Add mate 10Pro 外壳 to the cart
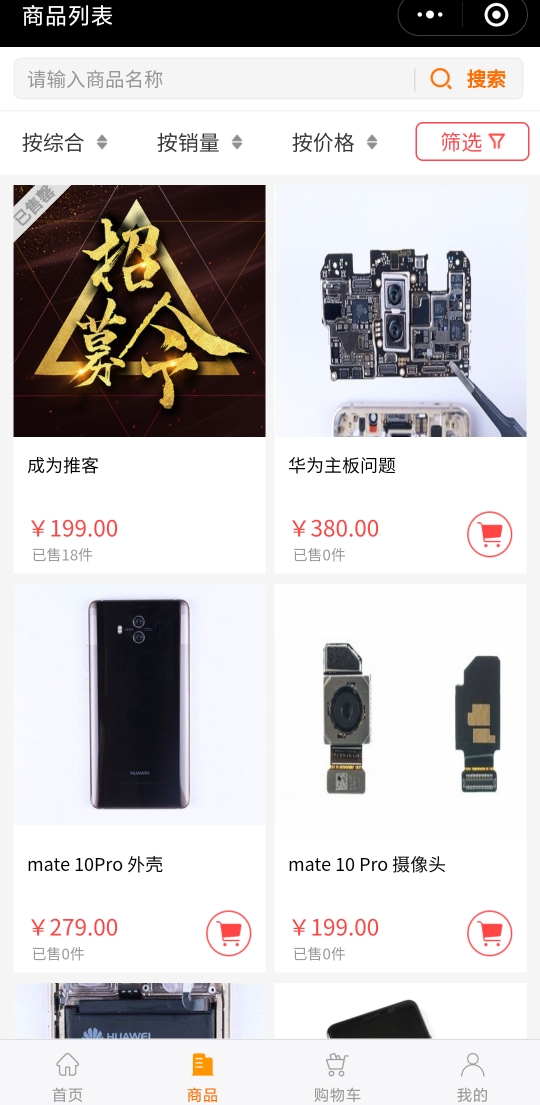The height and width of the screenshot is (1105, 540). 228,933
